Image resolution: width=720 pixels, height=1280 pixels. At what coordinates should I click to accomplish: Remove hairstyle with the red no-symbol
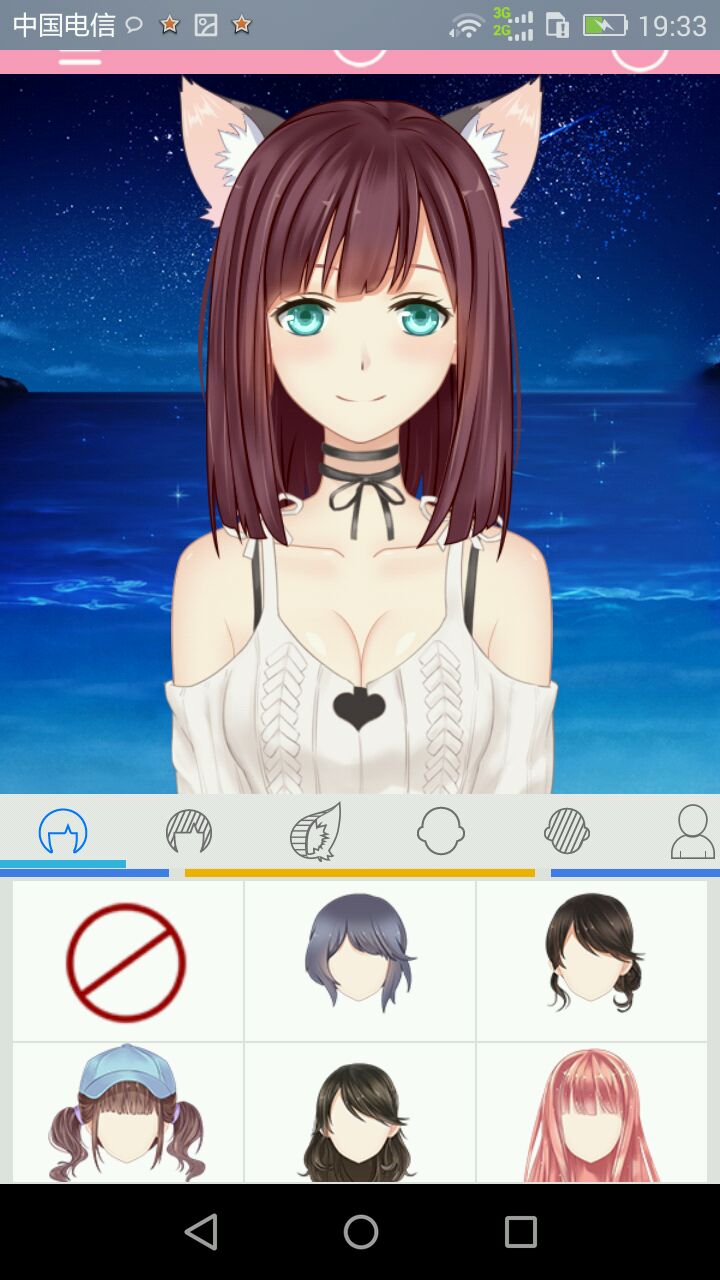tap(127, 962)
